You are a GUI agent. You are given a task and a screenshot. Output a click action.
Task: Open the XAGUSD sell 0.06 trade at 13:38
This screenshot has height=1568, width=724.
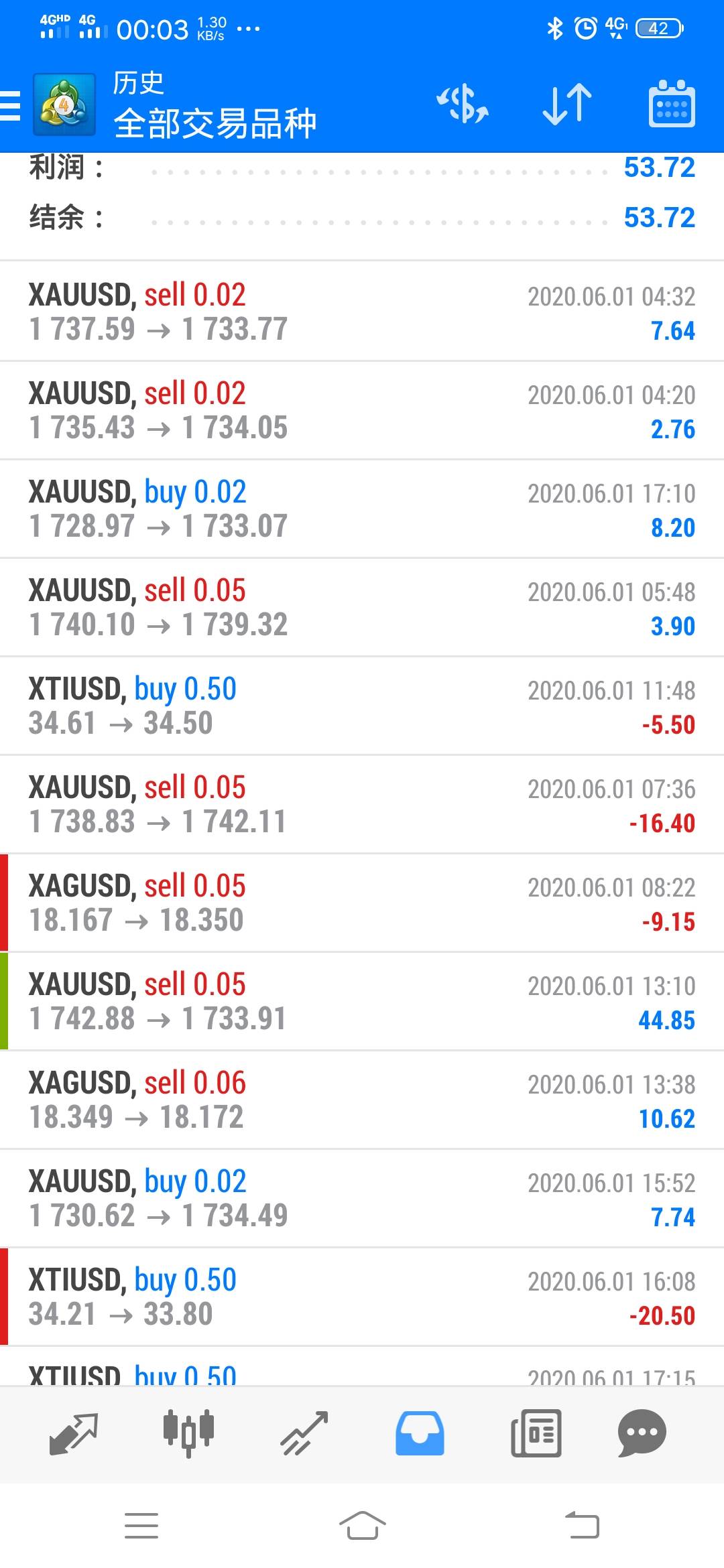pos(362,1100)
